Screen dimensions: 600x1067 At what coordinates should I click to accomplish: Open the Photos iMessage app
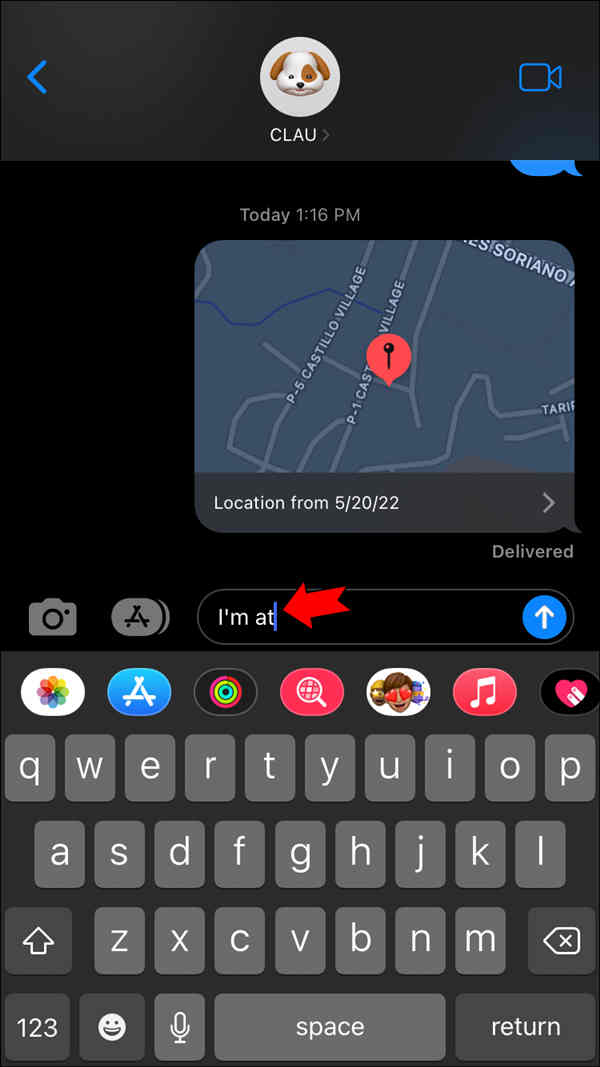pyautogui.click(x=53, y=691)
